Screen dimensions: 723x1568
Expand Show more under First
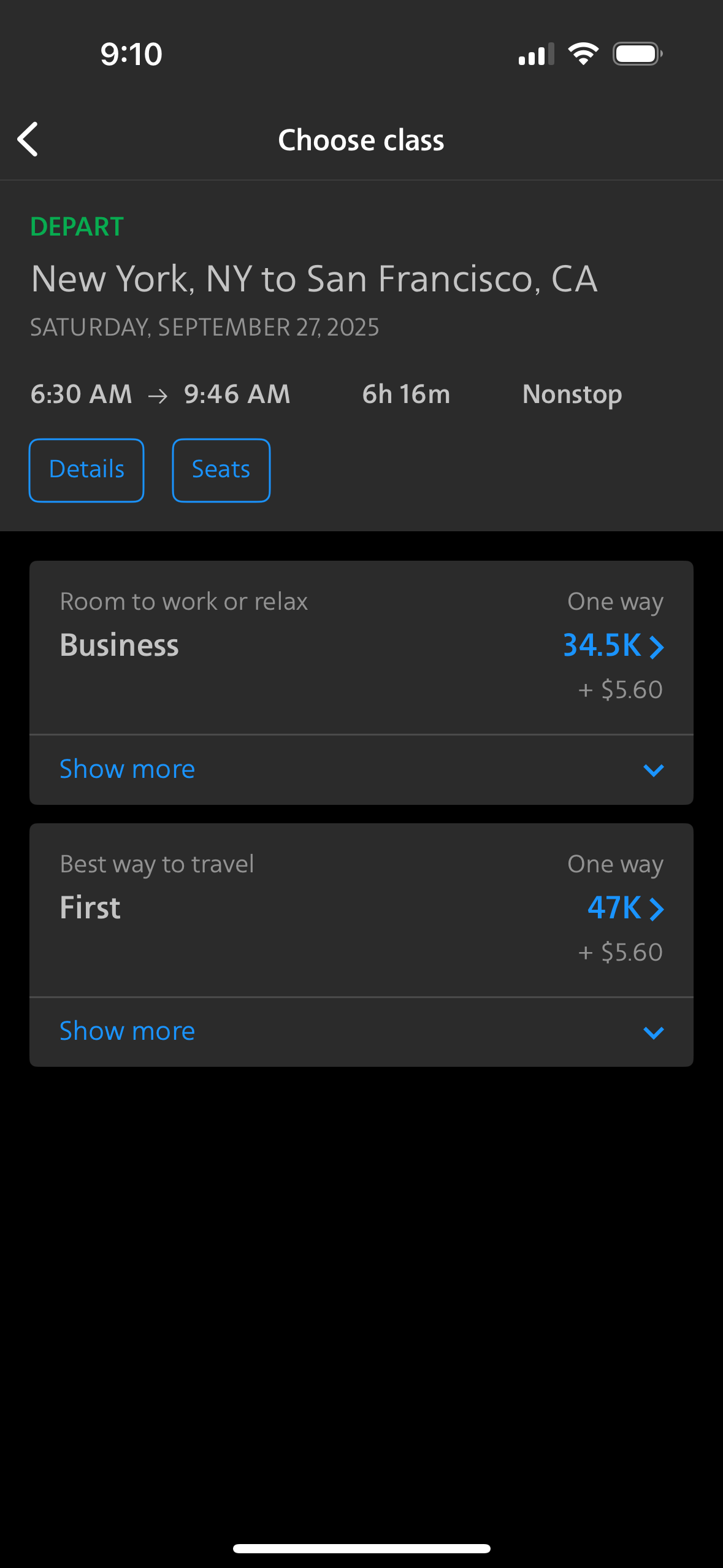(361, 1032)
